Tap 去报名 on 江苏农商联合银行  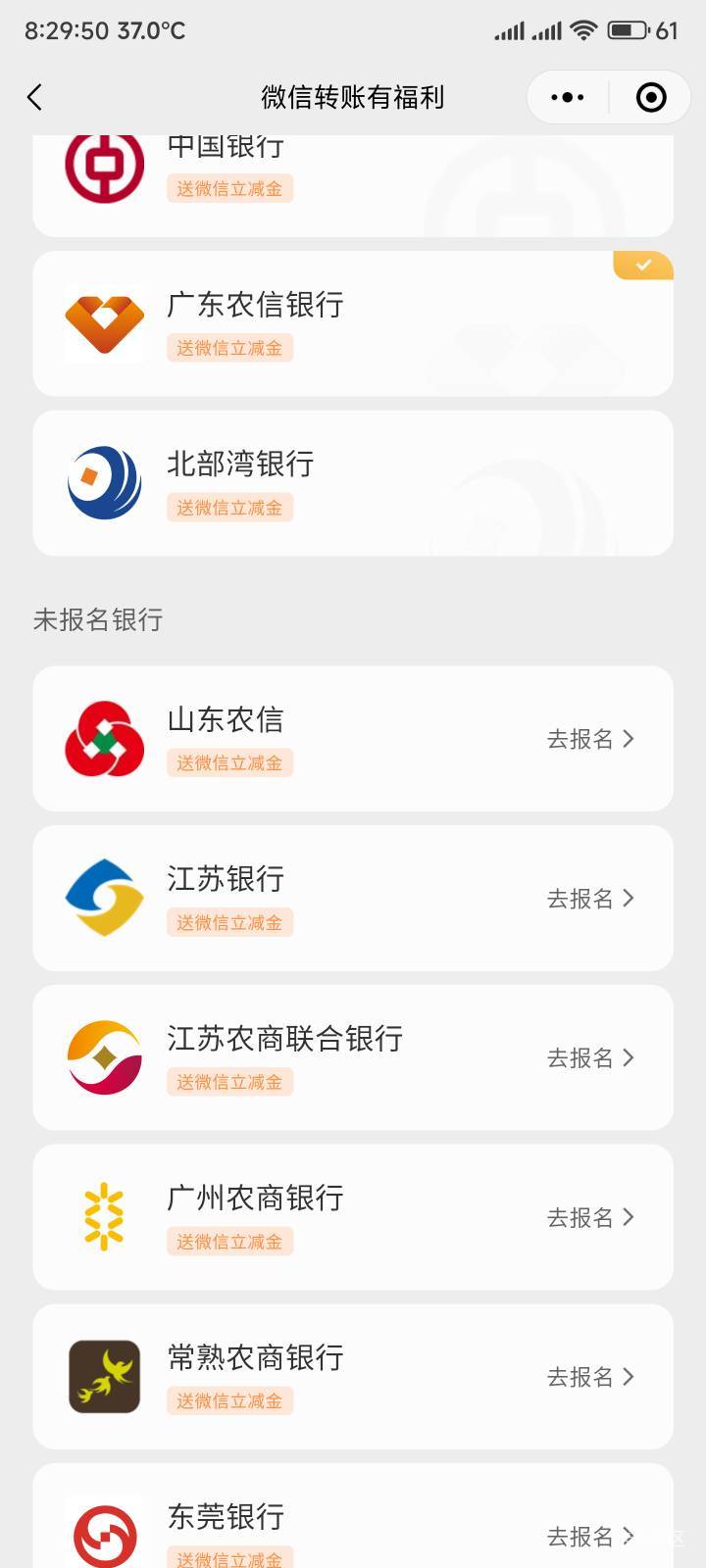coord(590,1058)
